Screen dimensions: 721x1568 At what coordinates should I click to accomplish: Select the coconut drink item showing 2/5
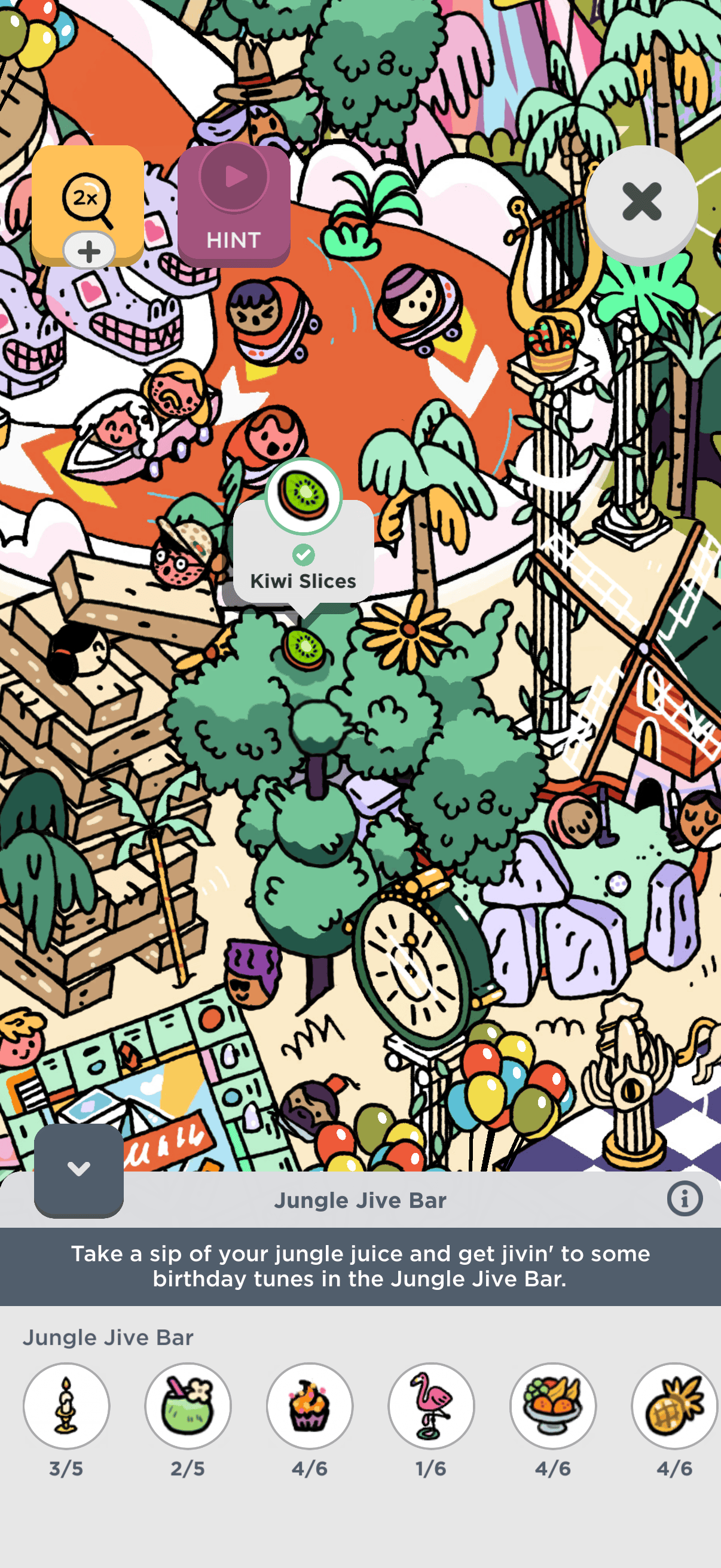tap(188, 1405)
